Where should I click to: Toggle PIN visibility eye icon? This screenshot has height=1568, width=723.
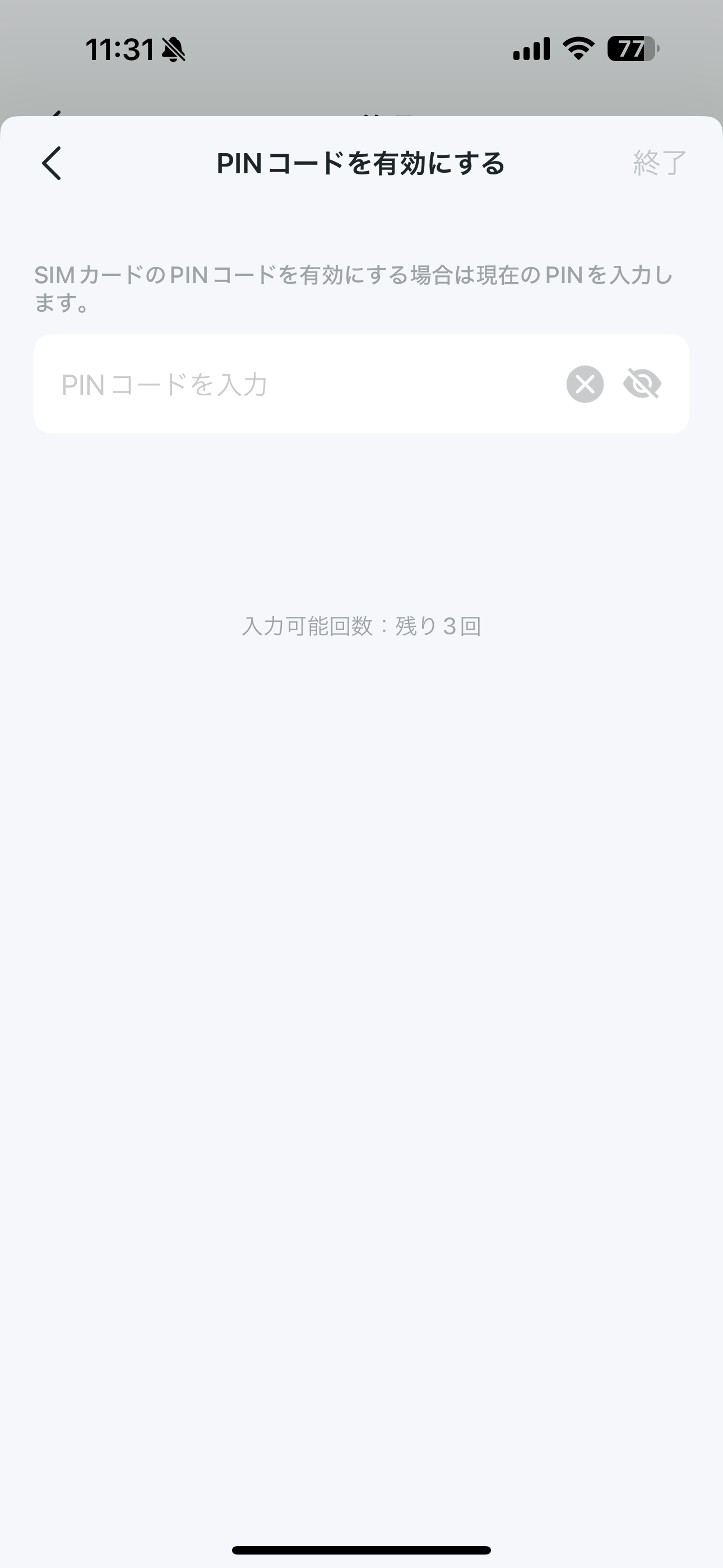tap(643, 384)
